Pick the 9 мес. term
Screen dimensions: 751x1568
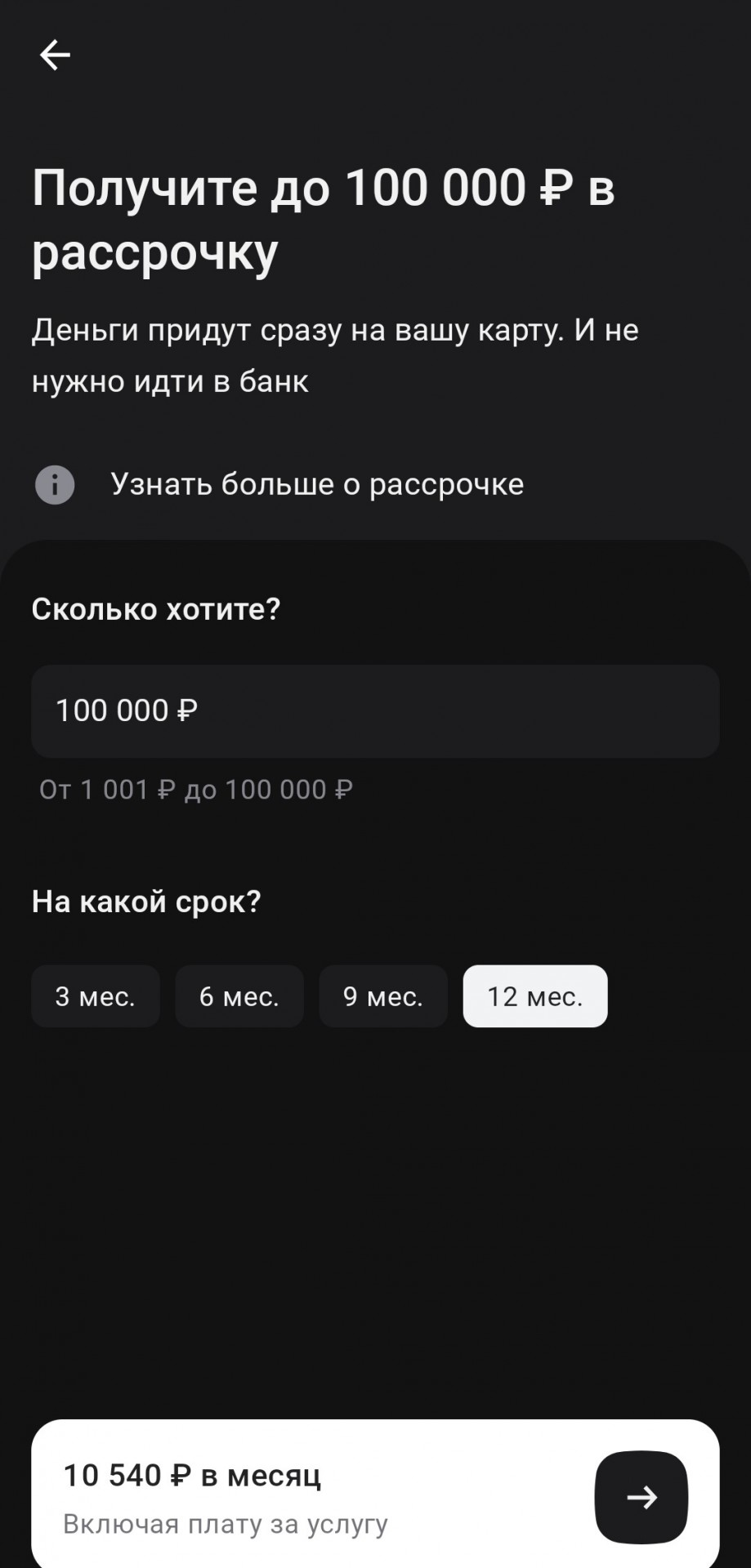[x=383, y=996]
